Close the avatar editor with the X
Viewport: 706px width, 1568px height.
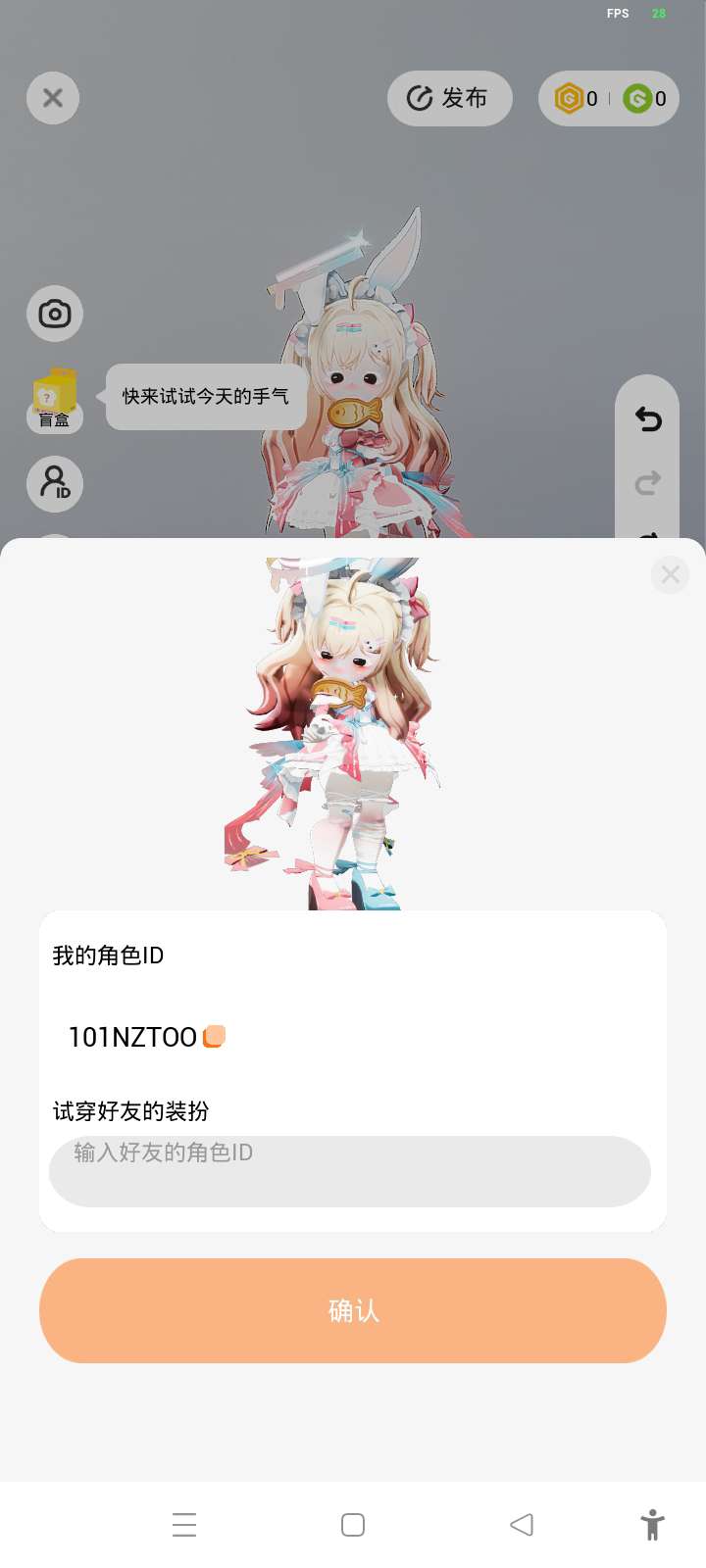tap(53, 98)
